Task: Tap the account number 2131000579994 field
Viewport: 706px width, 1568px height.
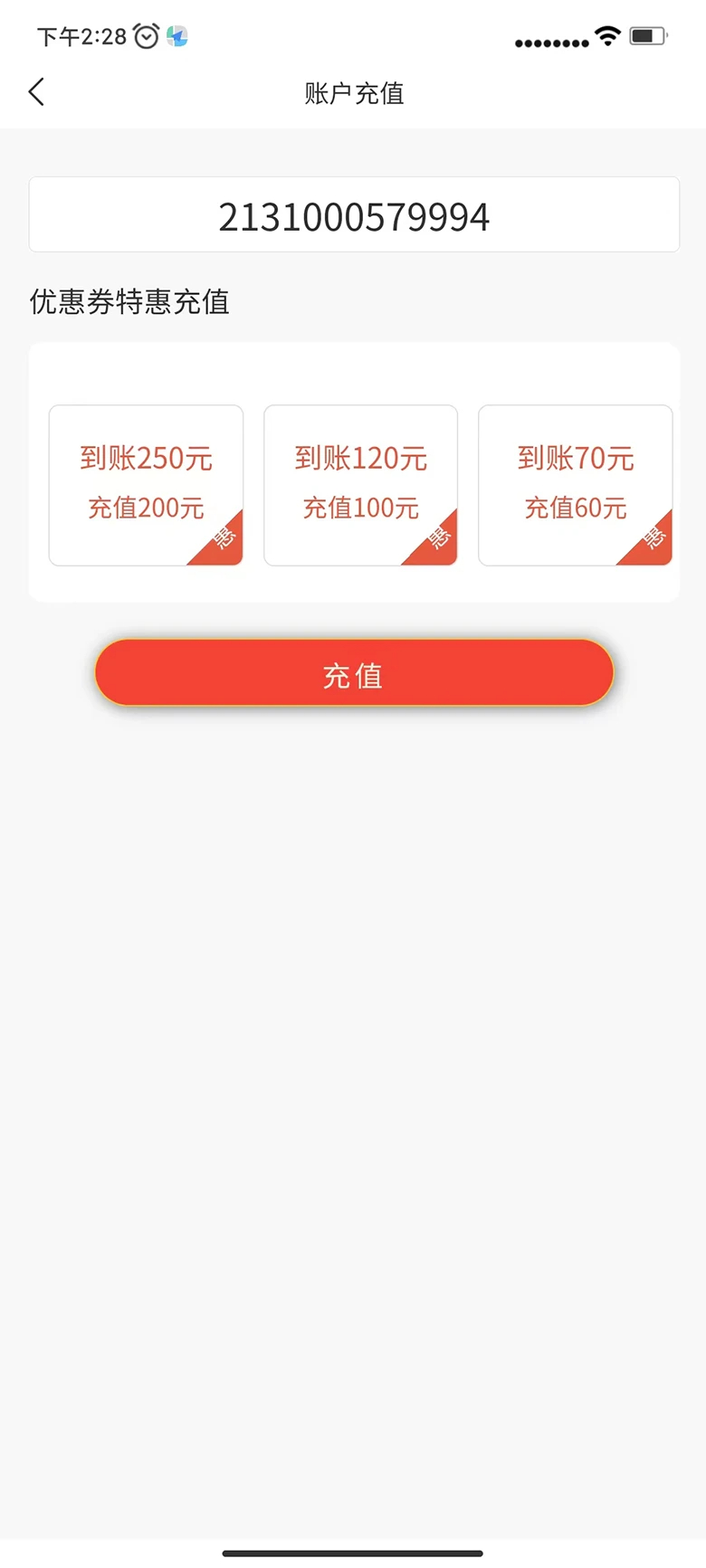Action: tap(353, 214)
